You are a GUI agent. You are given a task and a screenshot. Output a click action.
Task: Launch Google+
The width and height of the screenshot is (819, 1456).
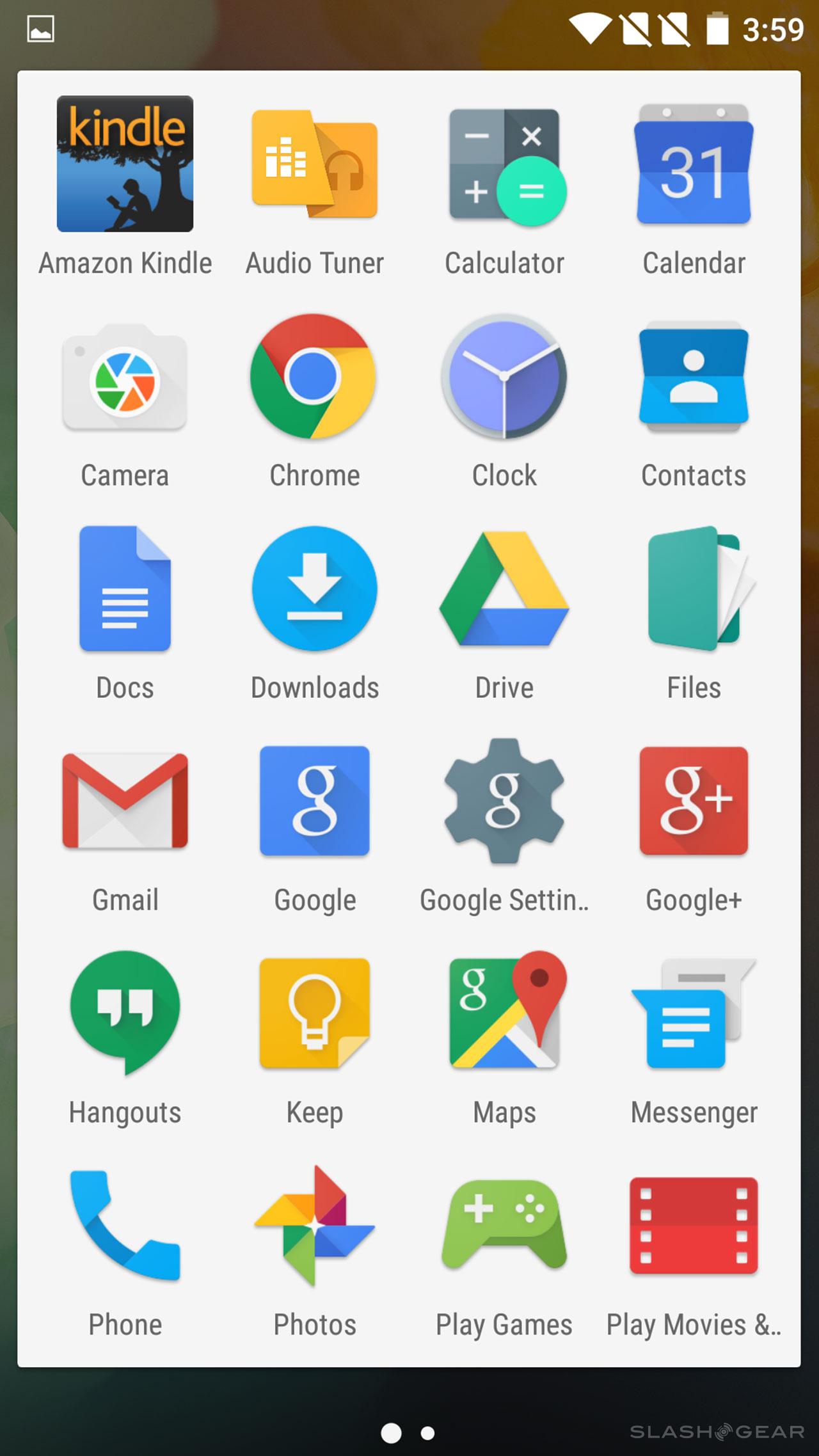pos(694,801)
